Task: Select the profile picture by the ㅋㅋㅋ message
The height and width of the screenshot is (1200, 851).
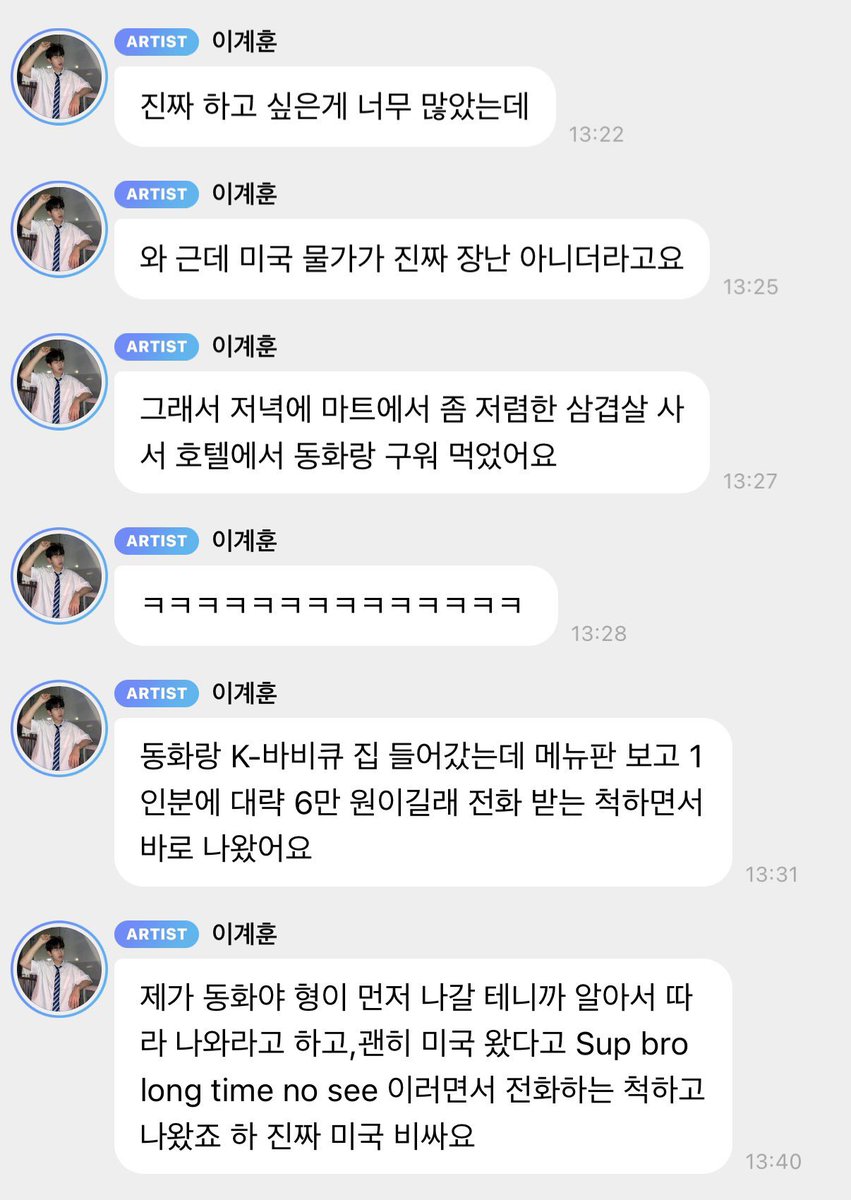Action: click(58, 575)
